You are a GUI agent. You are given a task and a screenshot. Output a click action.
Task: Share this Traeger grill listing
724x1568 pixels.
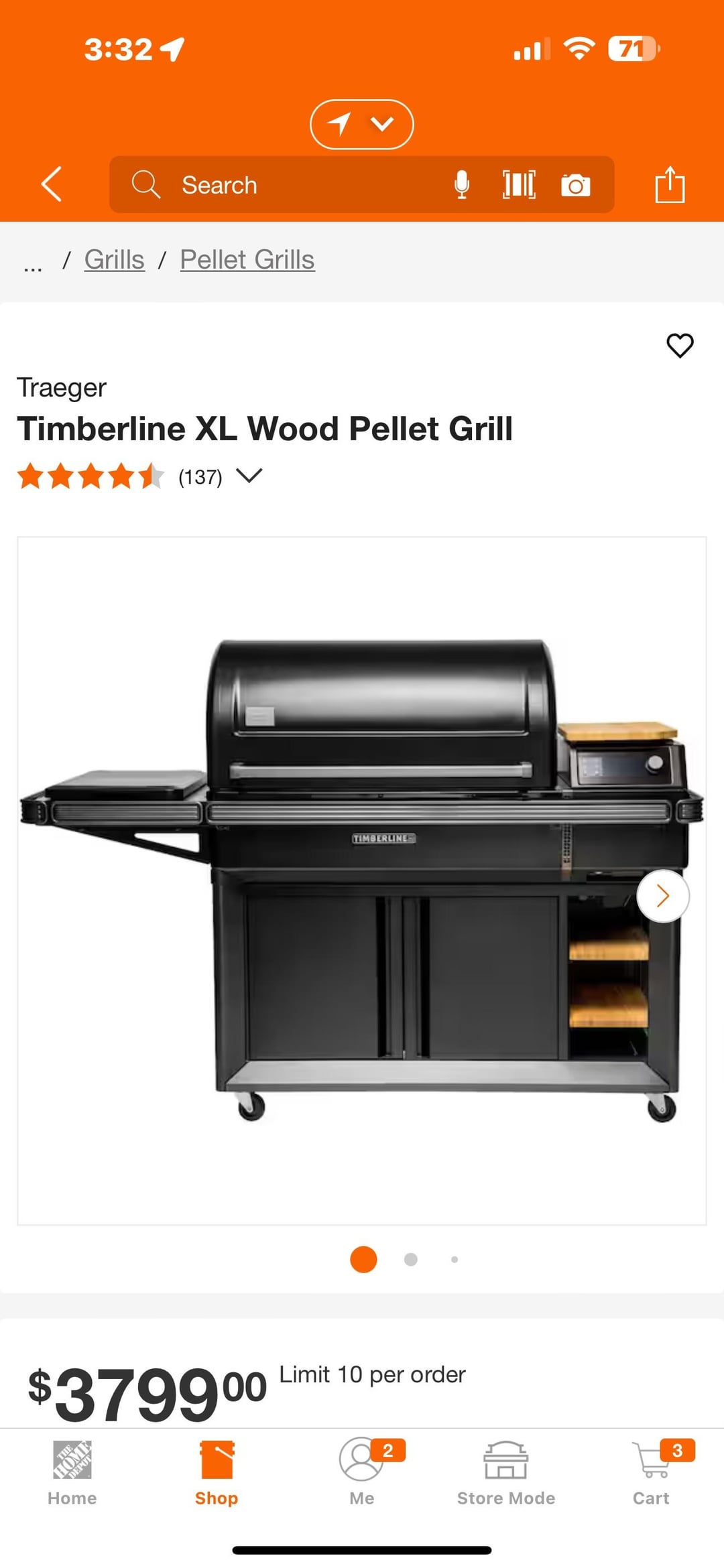click(x=670, y=184)
